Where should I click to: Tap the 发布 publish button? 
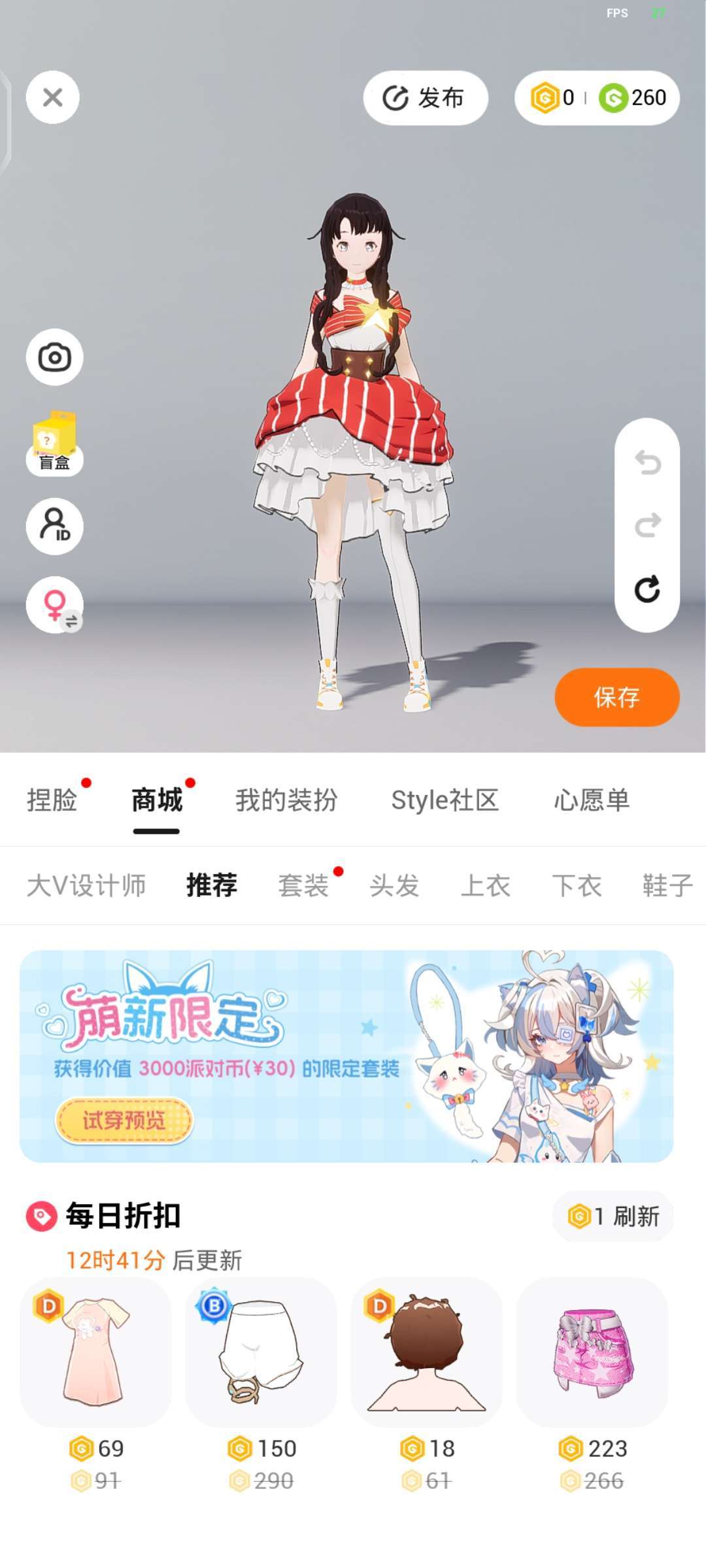click(x=426, y=98)
